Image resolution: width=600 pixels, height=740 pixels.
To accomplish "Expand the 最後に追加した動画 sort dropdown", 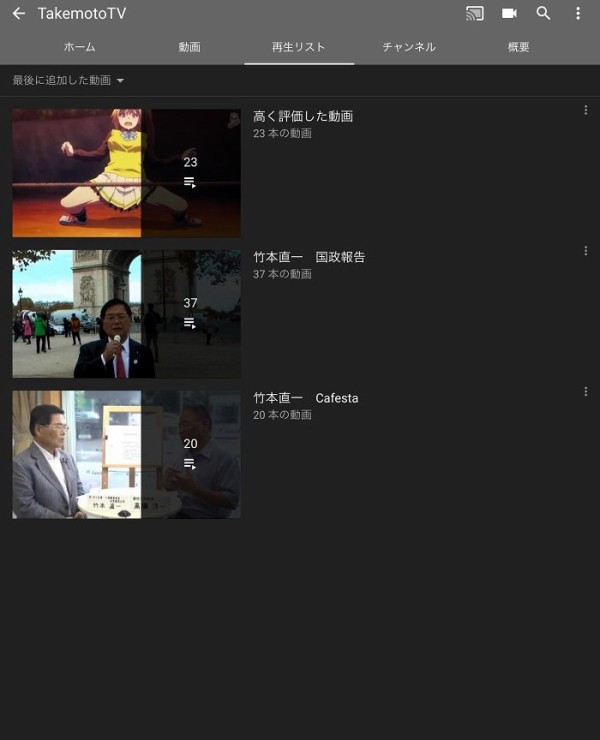I will (68, 80).
